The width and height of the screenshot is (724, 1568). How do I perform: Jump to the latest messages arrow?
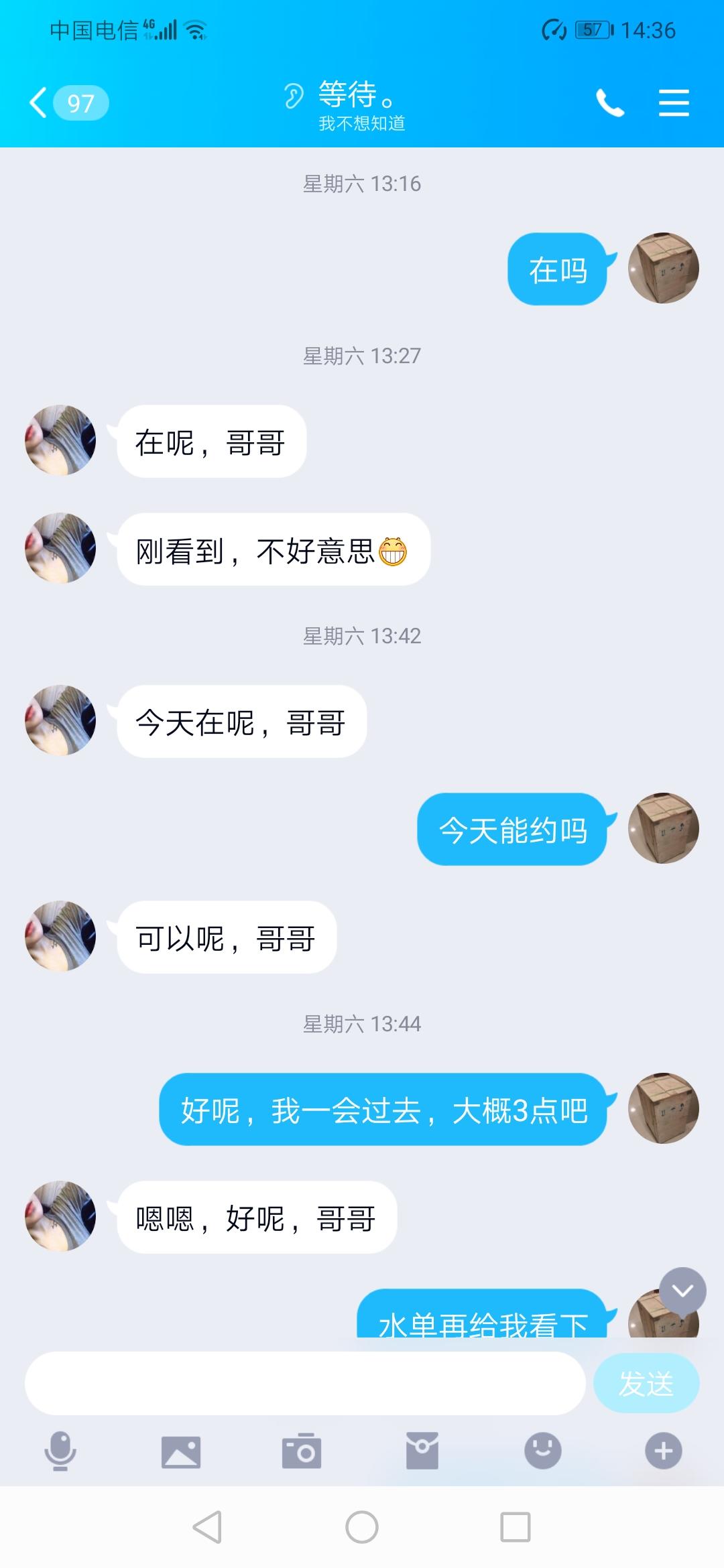coord(682,1291)
